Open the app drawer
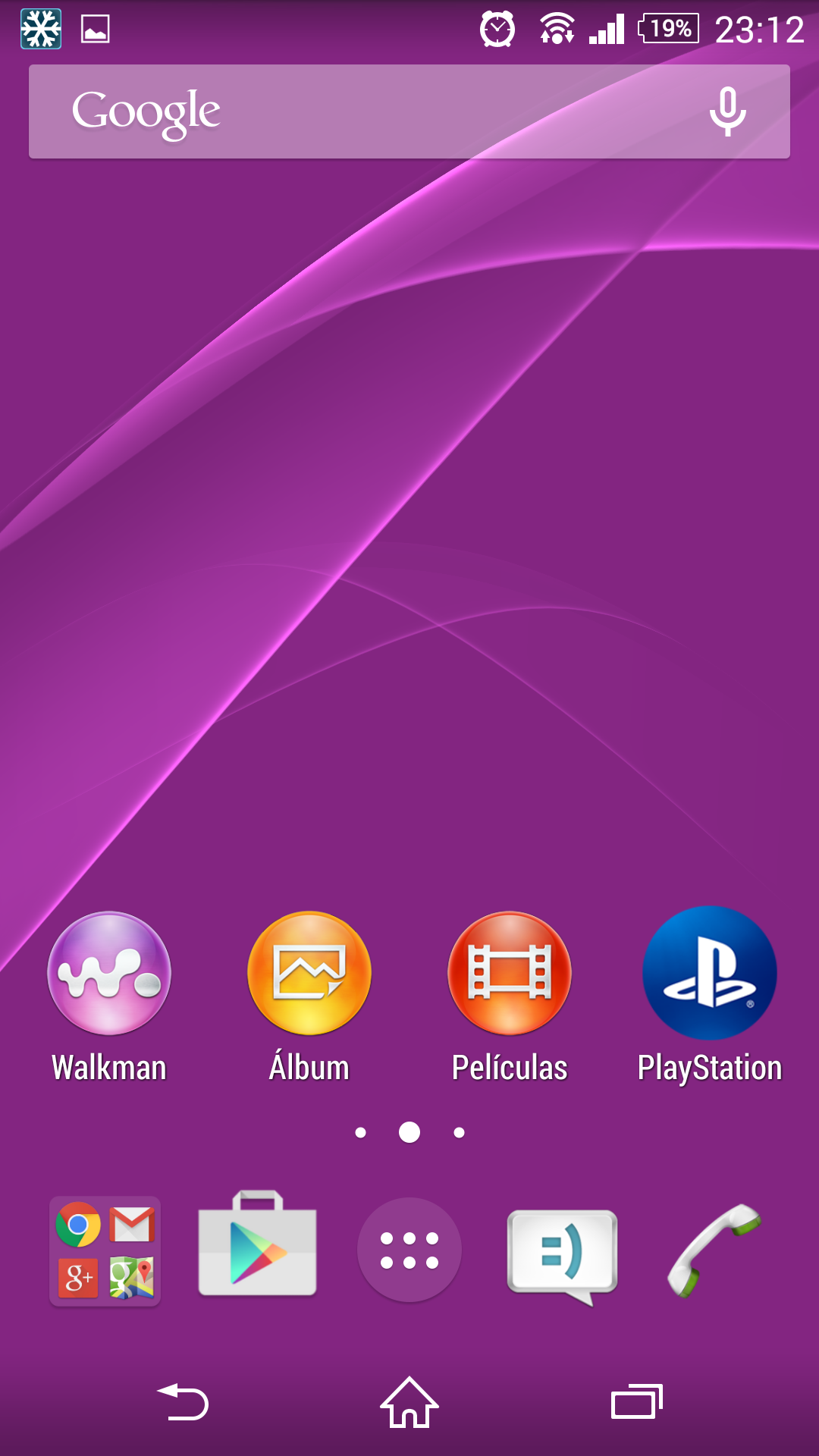The height and width of the screenshot is (1456, 819). [x=409, y=1250]
